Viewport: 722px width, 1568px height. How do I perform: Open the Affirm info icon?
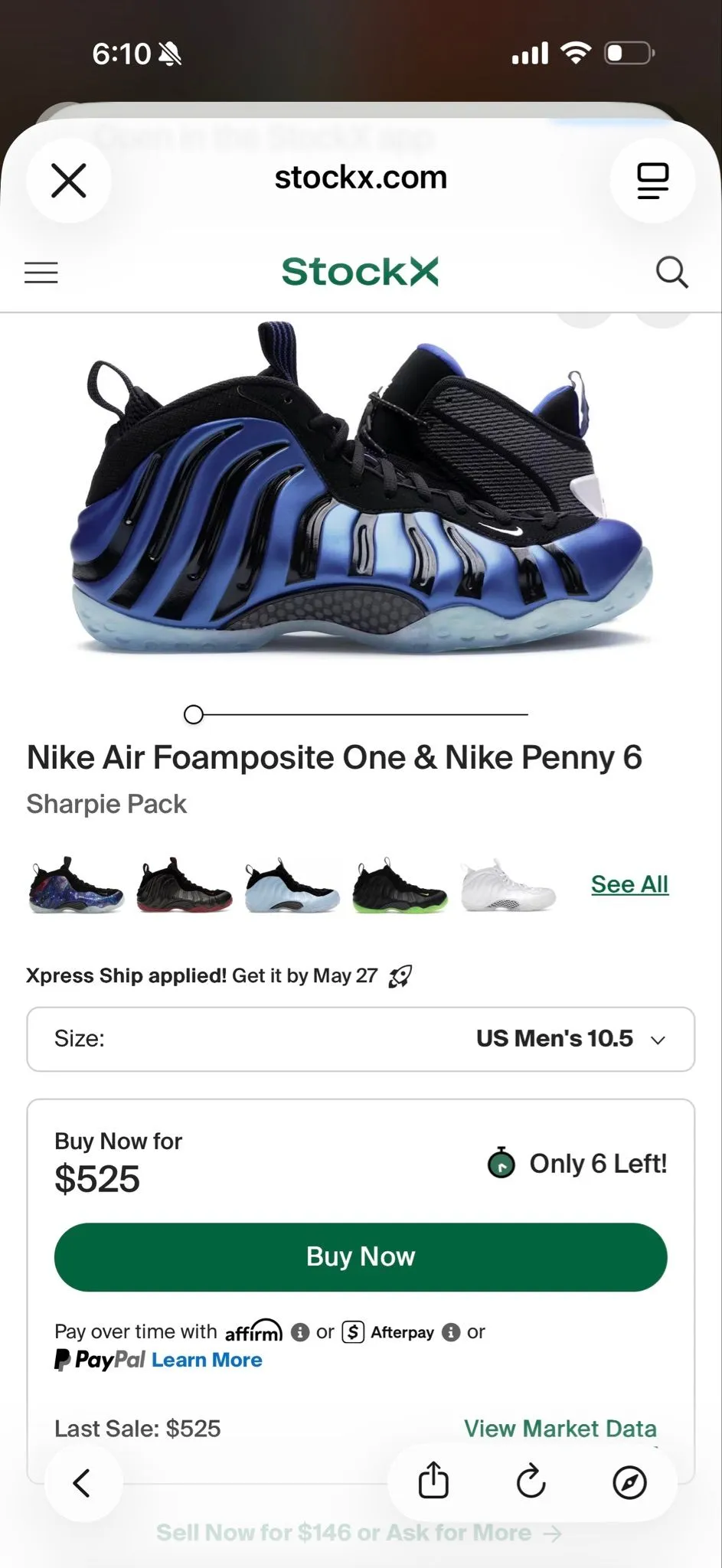pos(300,1332)
